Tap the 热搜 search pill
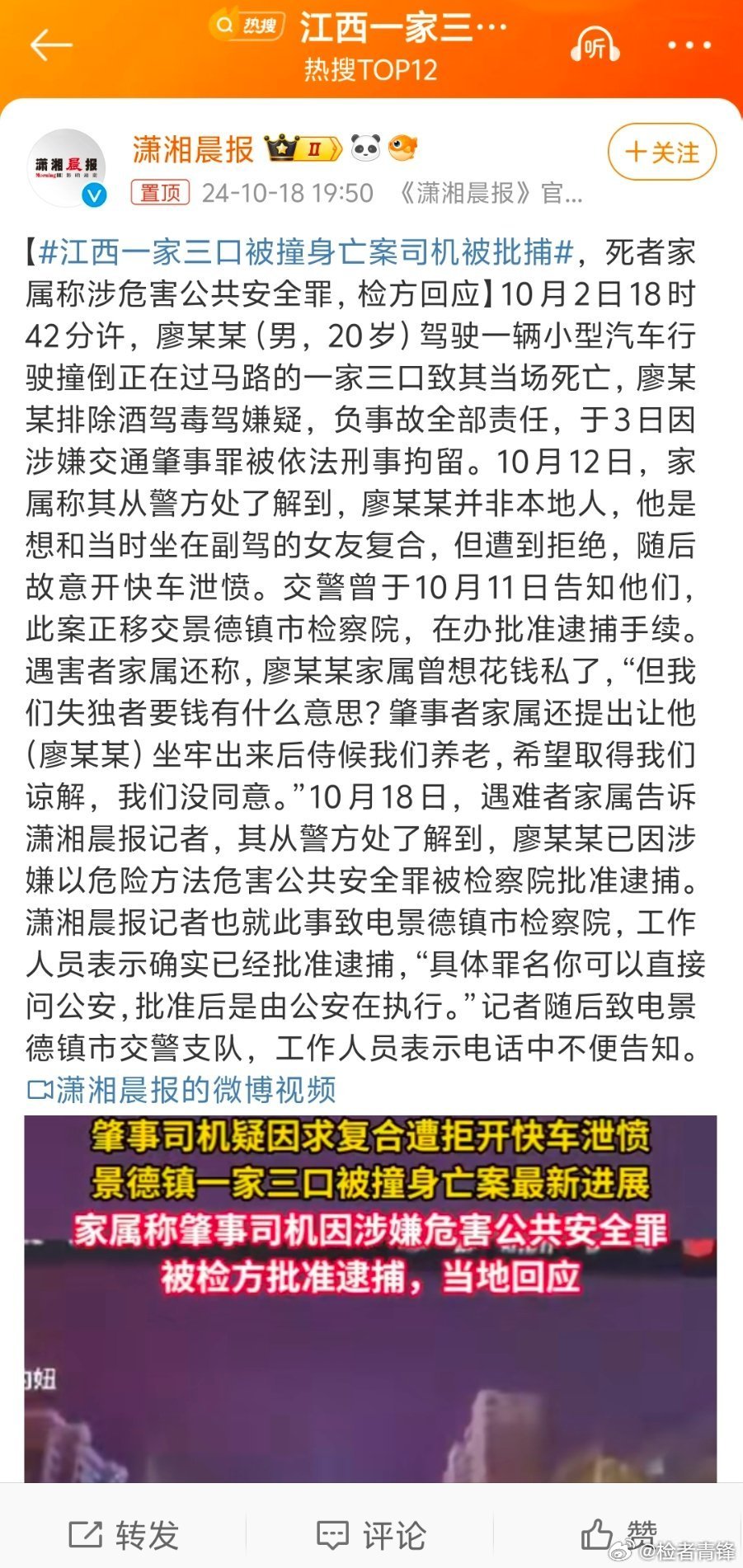Screen dimensions: 743x1568 tap(246, 27)
